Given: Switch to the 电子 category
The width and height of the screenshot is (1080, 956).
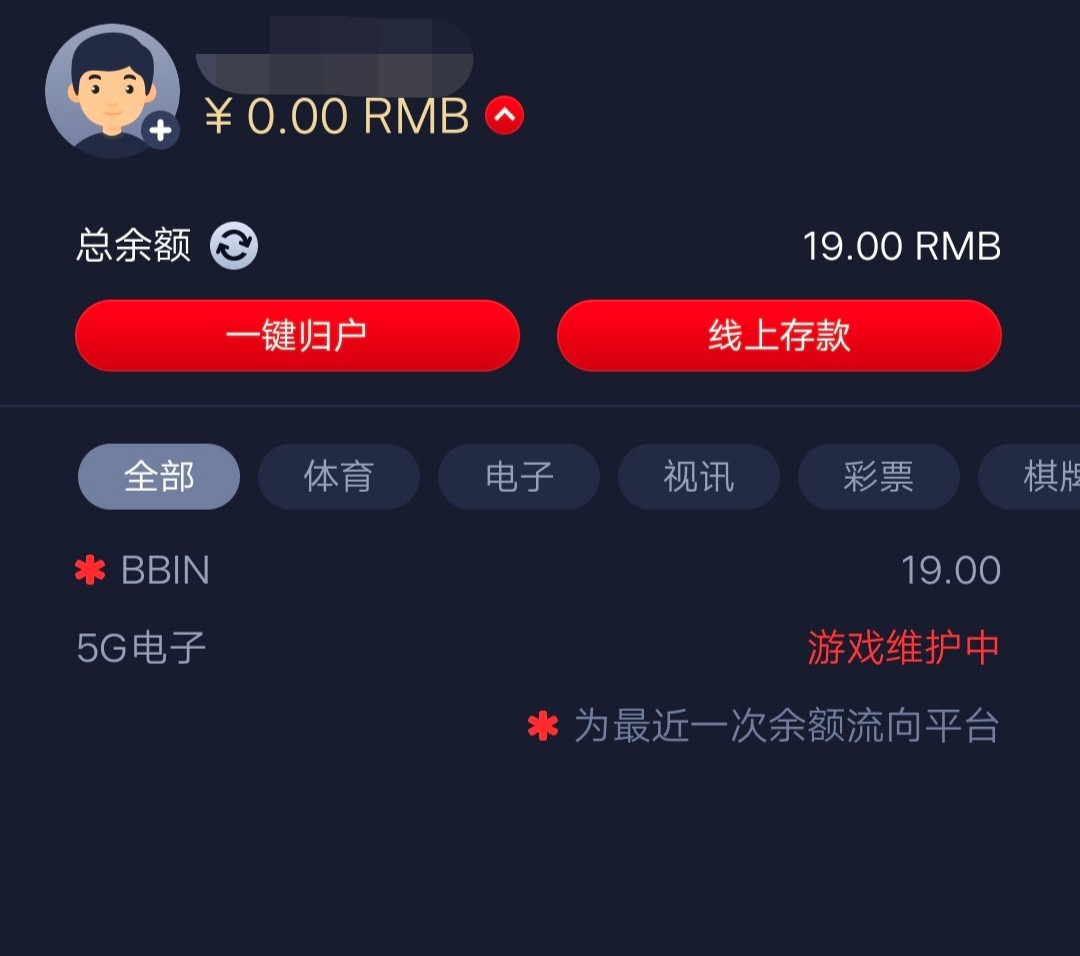Looking at the screenshot, I should [x=519, y=477].
